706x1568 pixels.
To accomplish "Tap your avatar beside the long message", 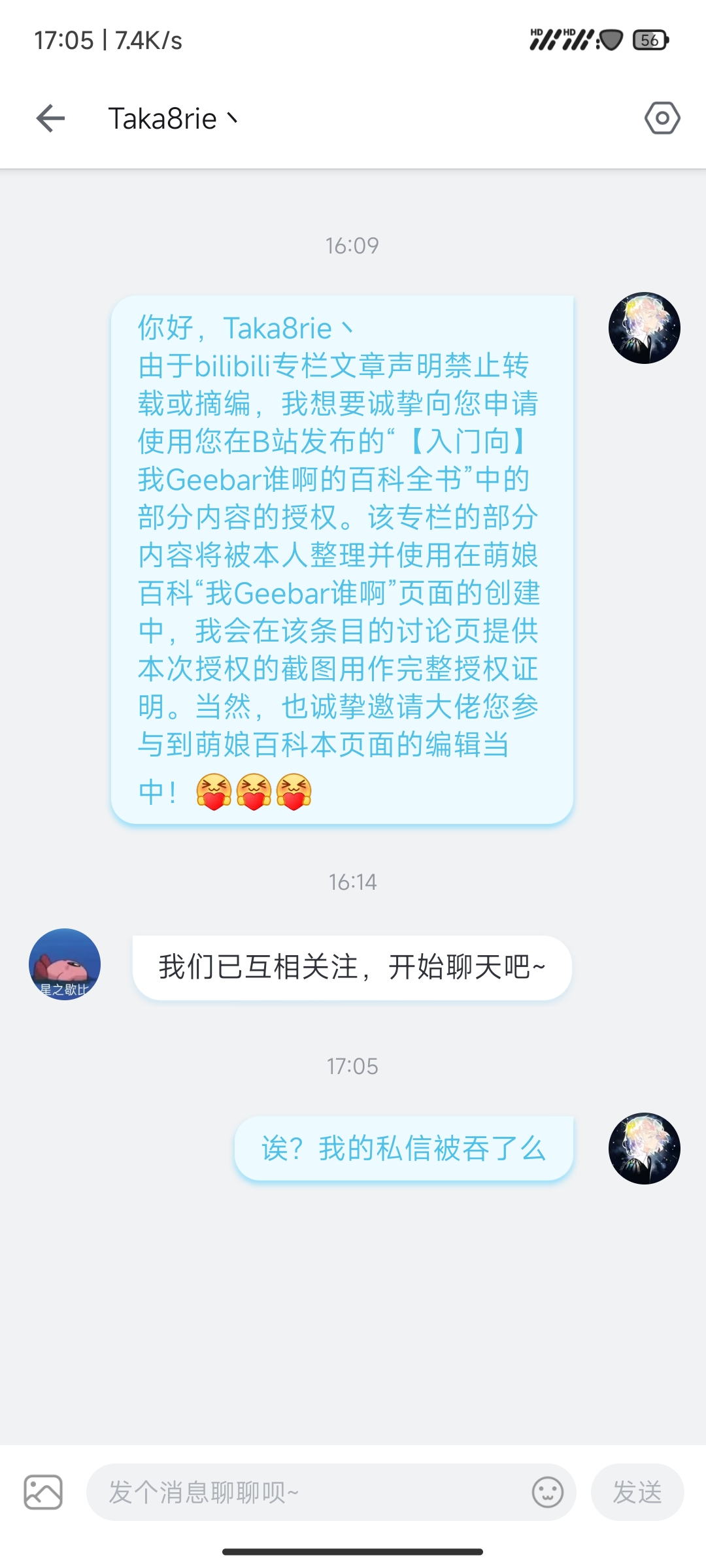I will click(x=644, y=328).
